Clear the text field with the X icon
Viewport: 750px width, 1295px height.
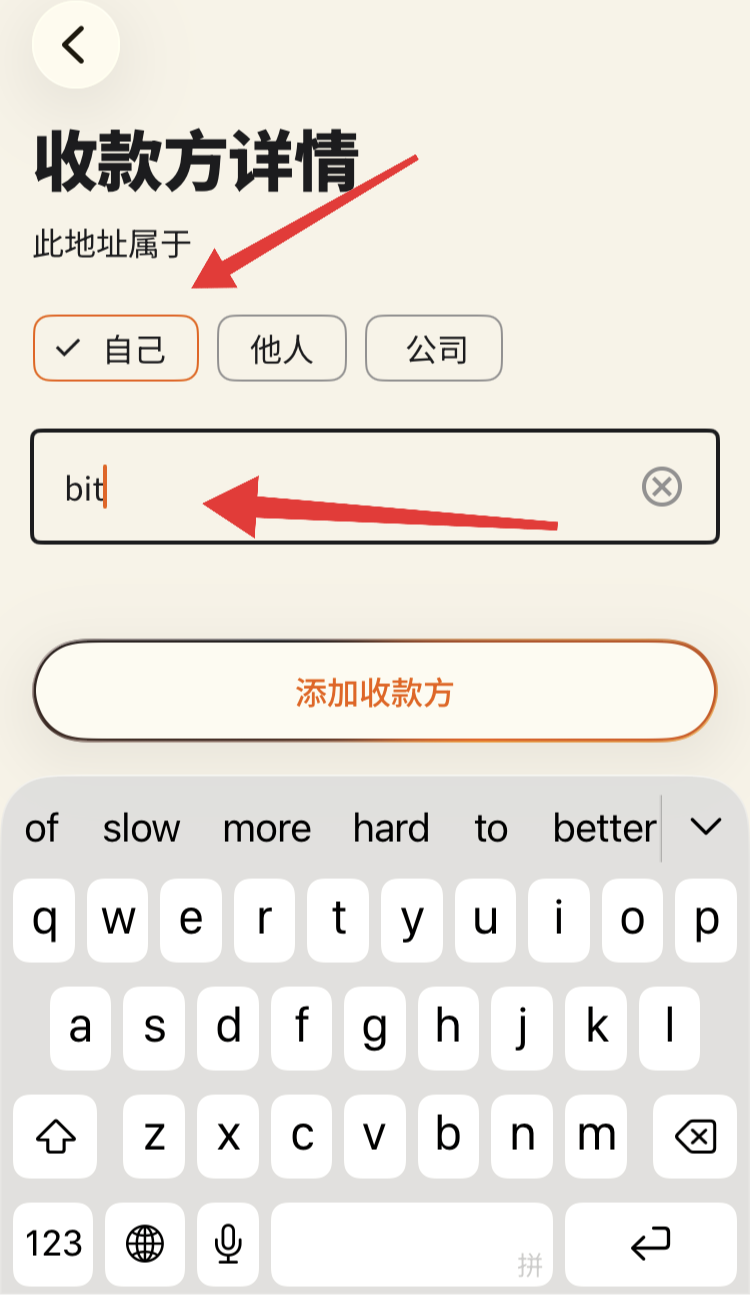click(x=661, y=487)
